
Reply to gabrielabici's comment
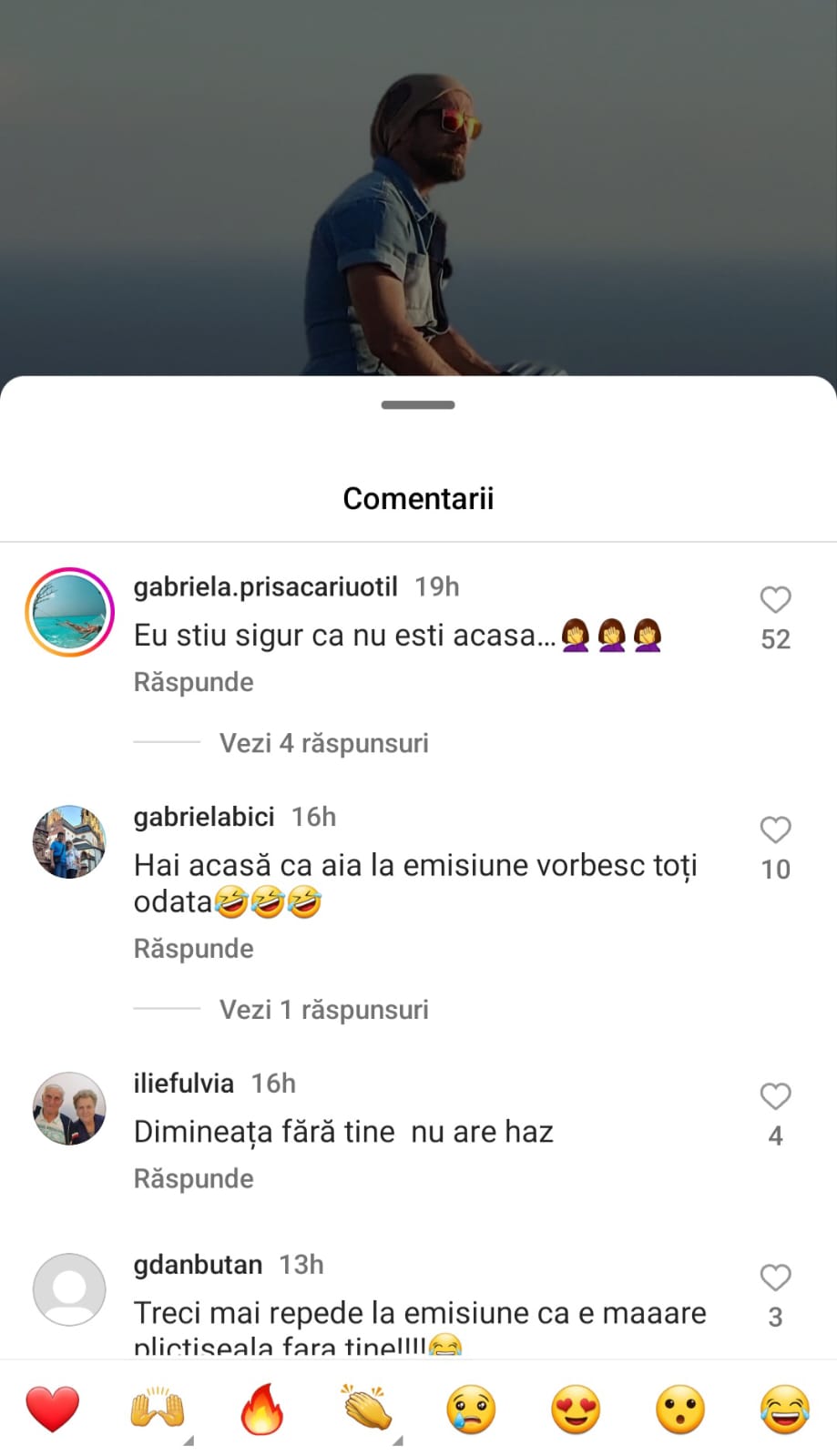tap(193, 949)
